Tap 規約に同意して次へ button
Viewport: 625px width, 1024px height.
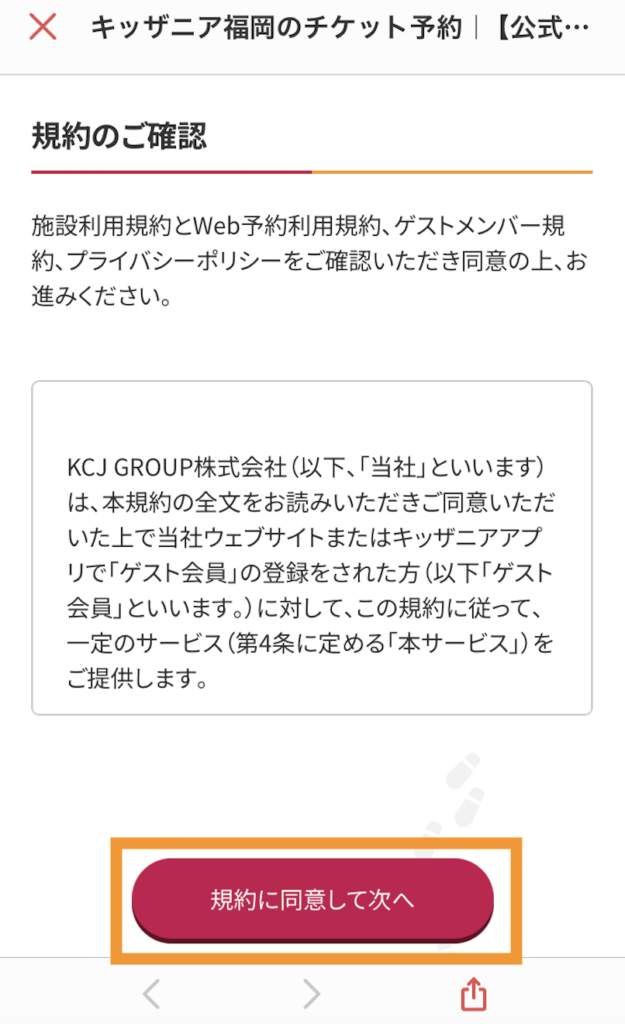click(x=312, y=899)
